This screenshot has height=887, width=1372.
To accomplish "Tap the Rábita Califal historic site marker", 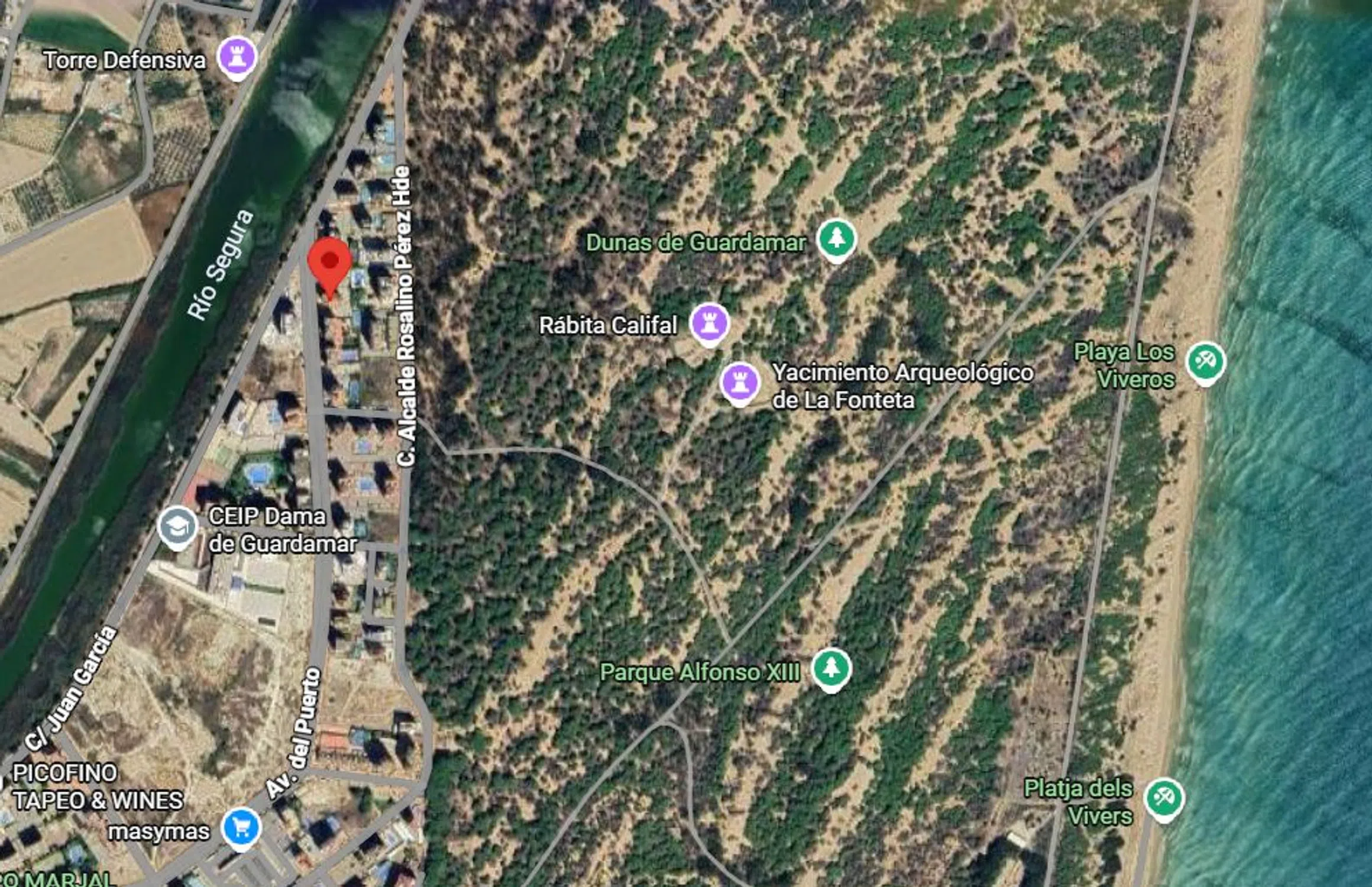I will (710, 322).
